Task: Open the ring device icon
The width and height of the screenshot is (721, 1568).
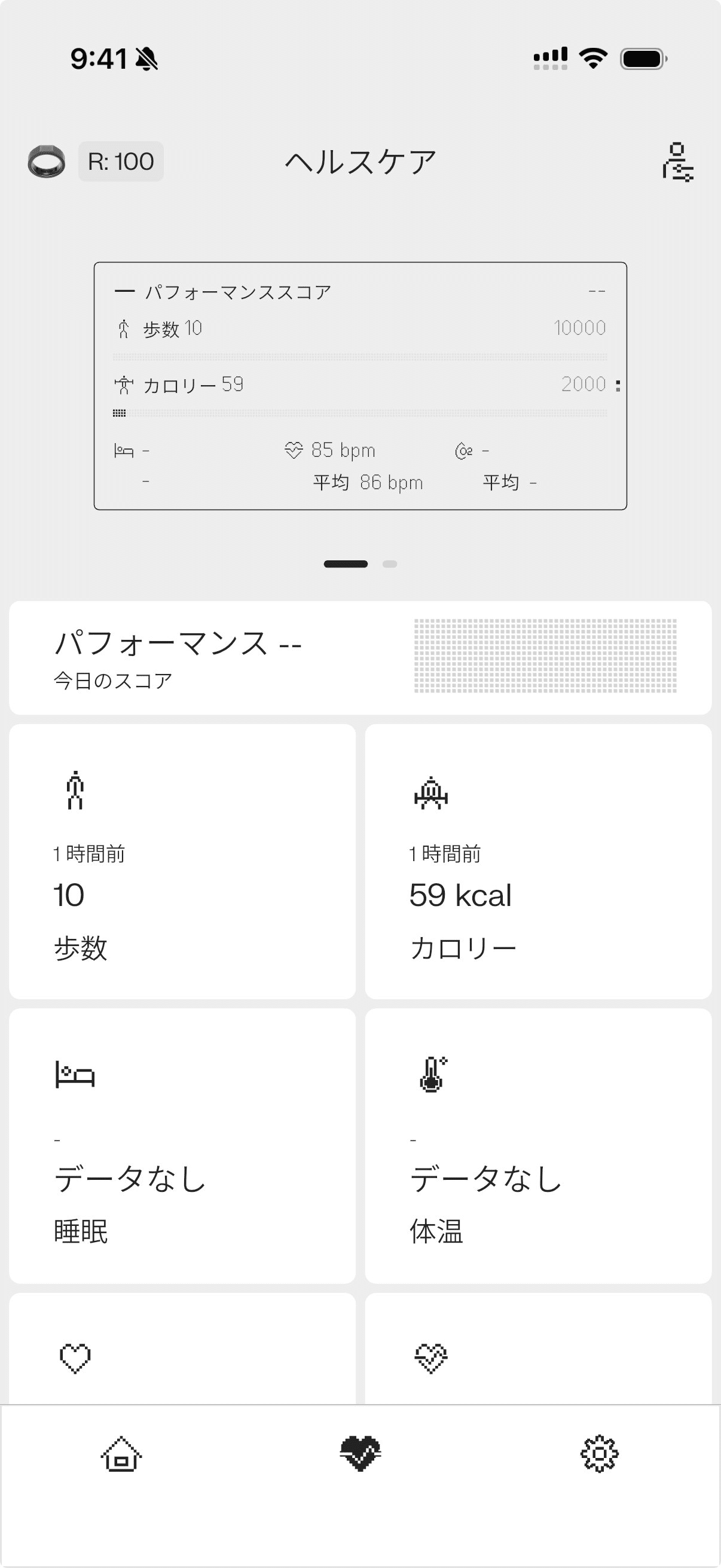Action: pyautogui.click(x=46, y=161)
